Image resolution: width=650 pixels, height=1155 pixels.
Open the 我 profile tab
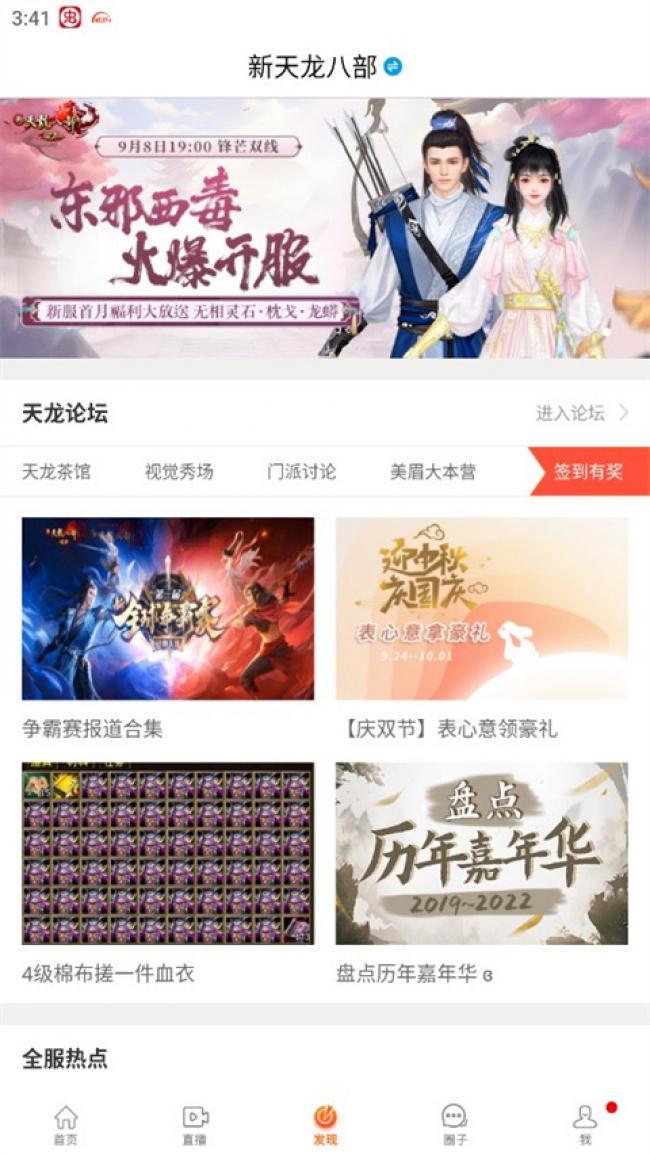[585, 1124]
